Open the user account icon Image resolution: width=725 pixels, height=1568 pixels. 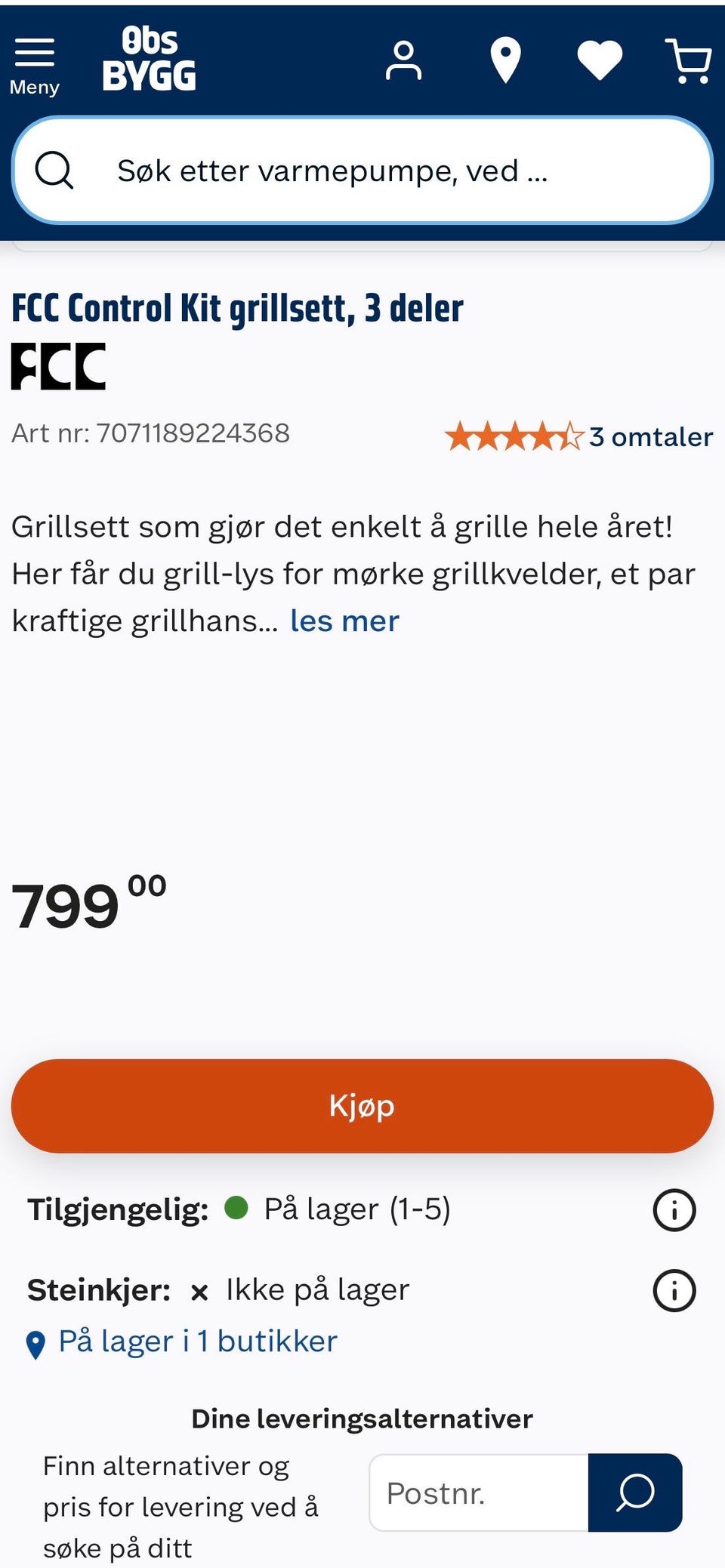(x=405, y=59)
